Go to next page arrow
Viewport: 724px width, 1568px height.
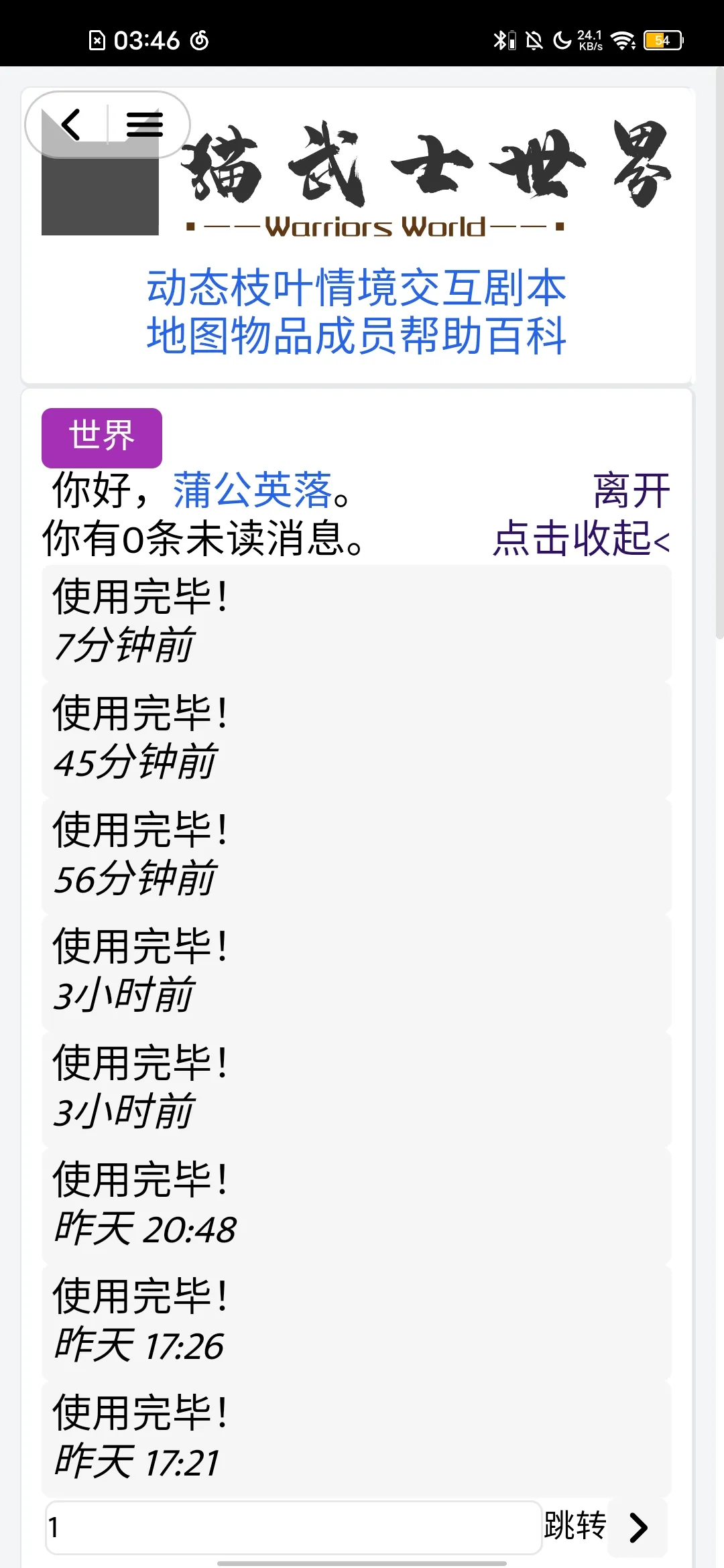coord(638,1527)
